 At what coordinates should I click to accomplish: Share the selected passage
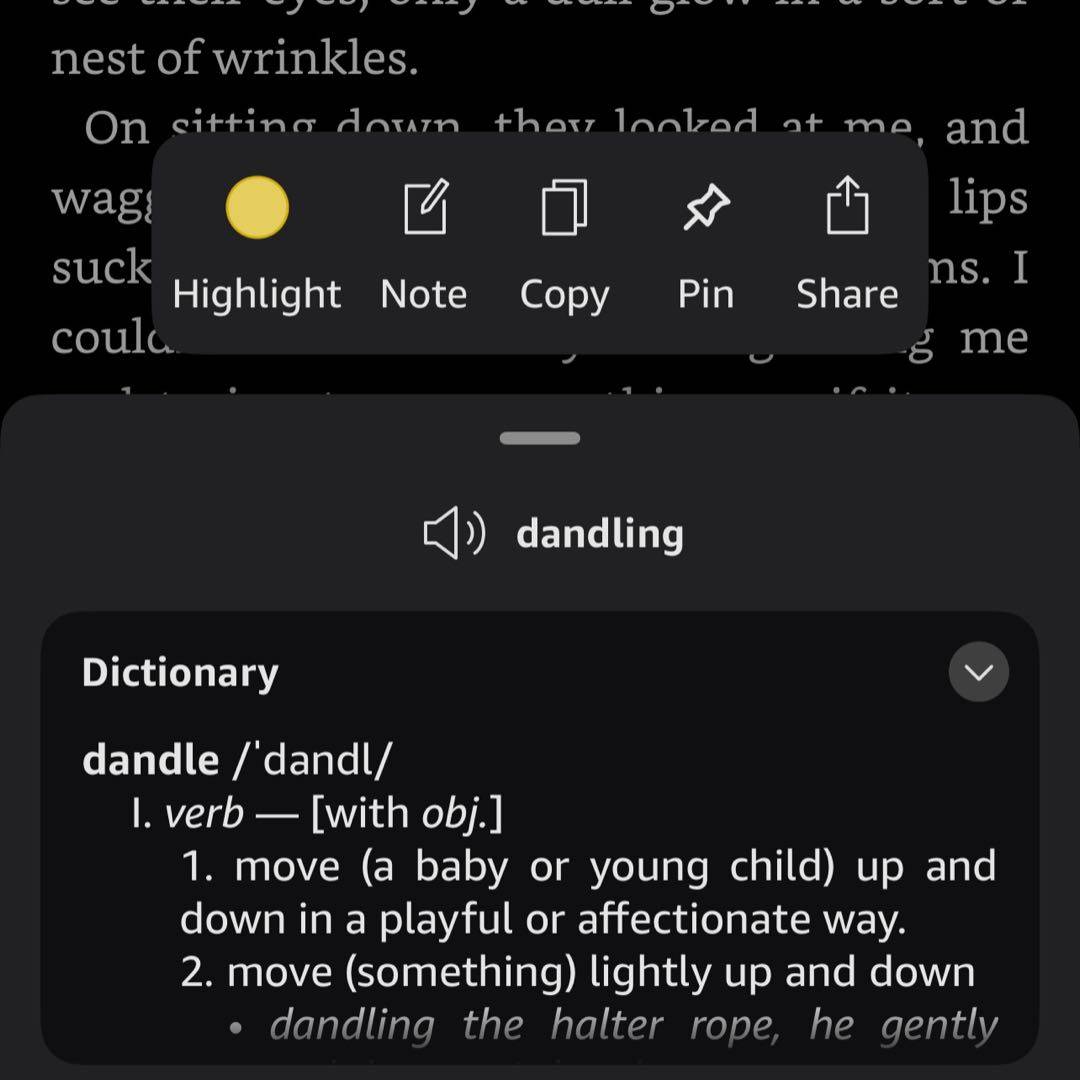(847, 206)
